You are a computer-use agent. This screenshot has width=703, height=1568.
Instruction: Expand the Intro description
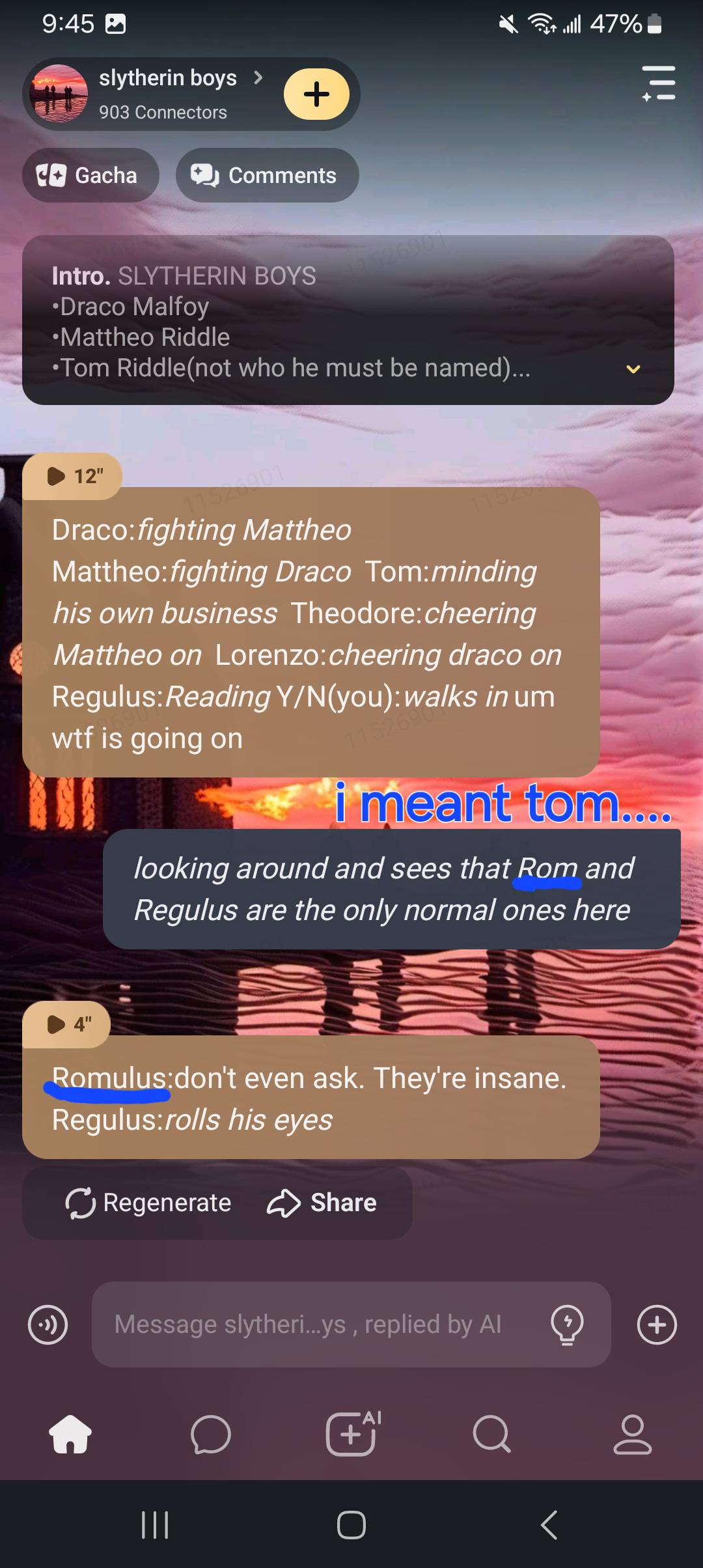point(633,369)
